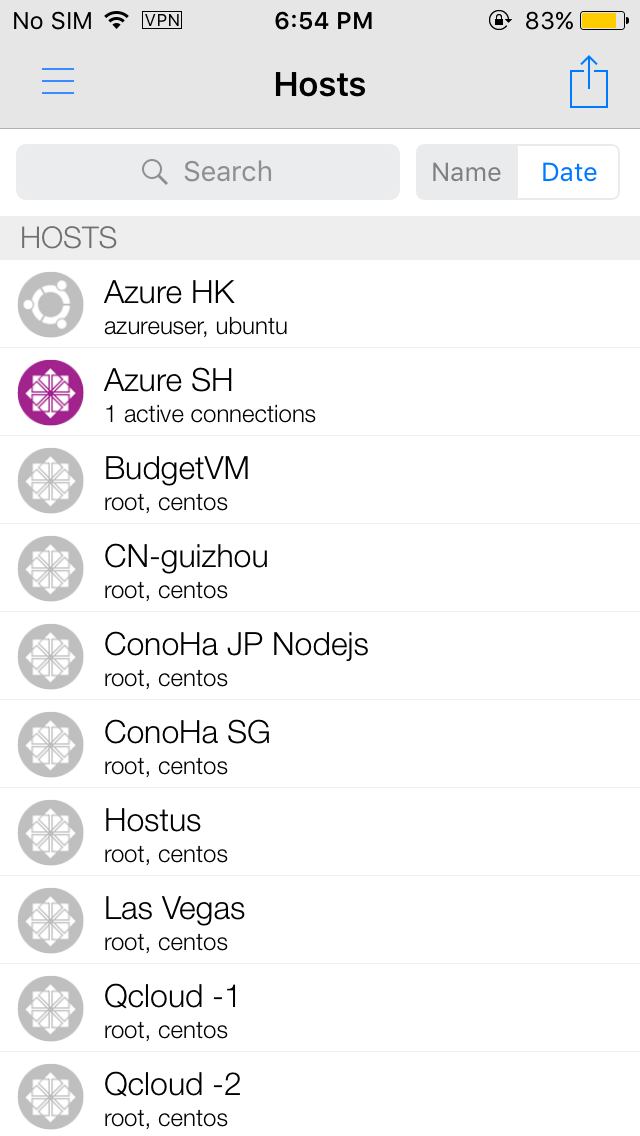Screen dimensions: 640x1136
Task: Open ConoHa JP Nodejs host
Action: click(x=320, y=657)
